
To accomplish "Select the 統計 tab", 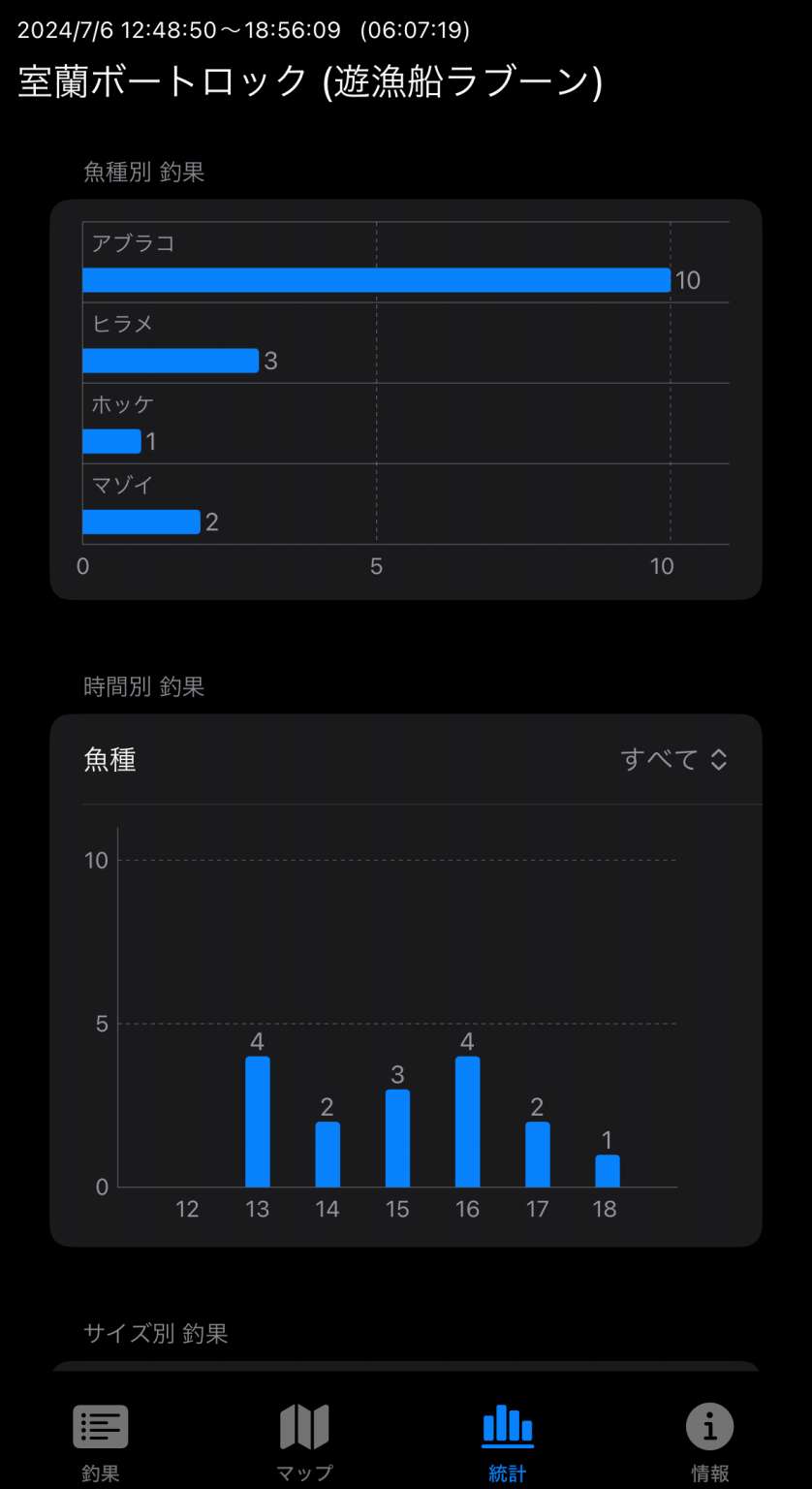I will [x=508, y=1443].
